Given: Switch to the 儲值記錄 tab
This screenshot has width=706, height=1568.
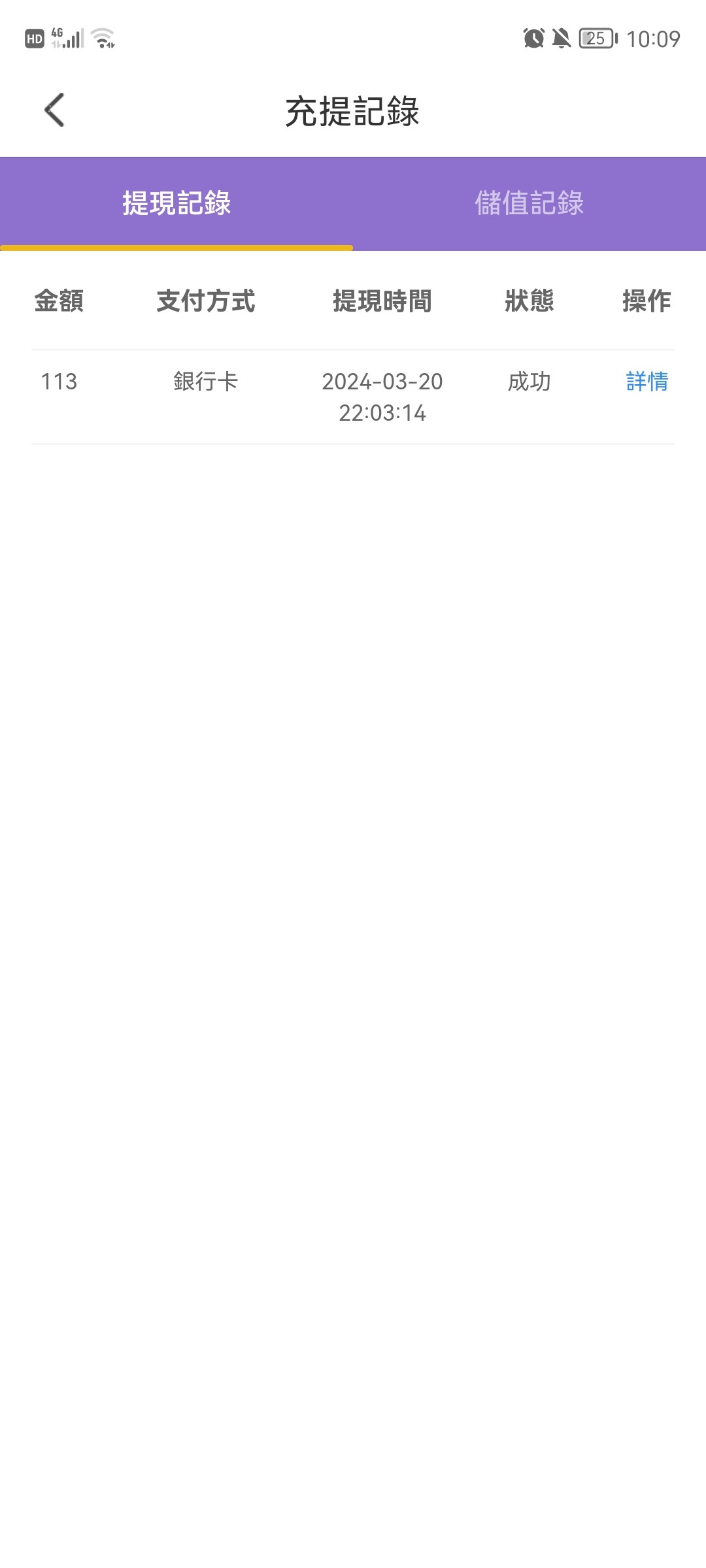Looking at the screenshot, I should coord(529,203).
